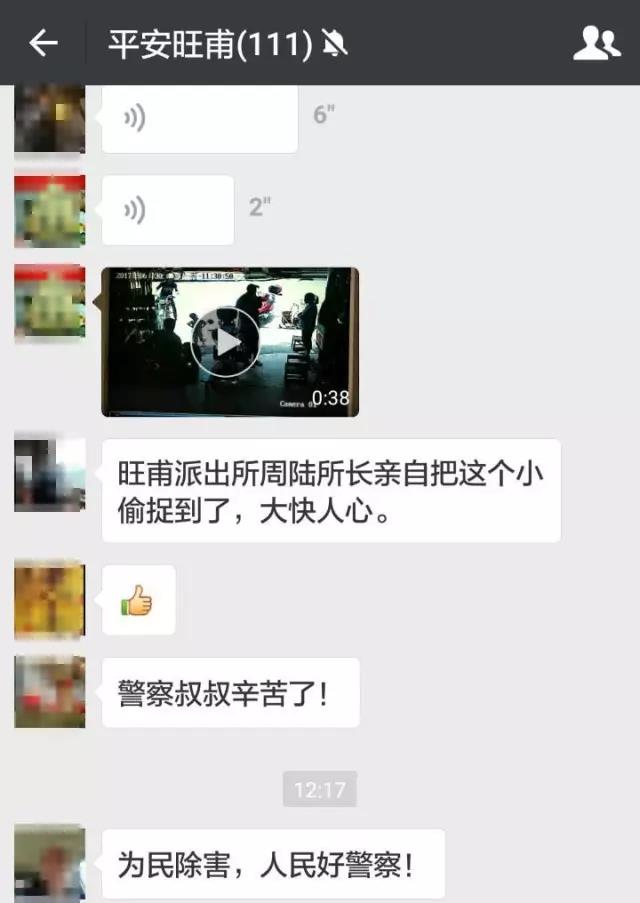Play the 2-second voice message

pos(167,210)
